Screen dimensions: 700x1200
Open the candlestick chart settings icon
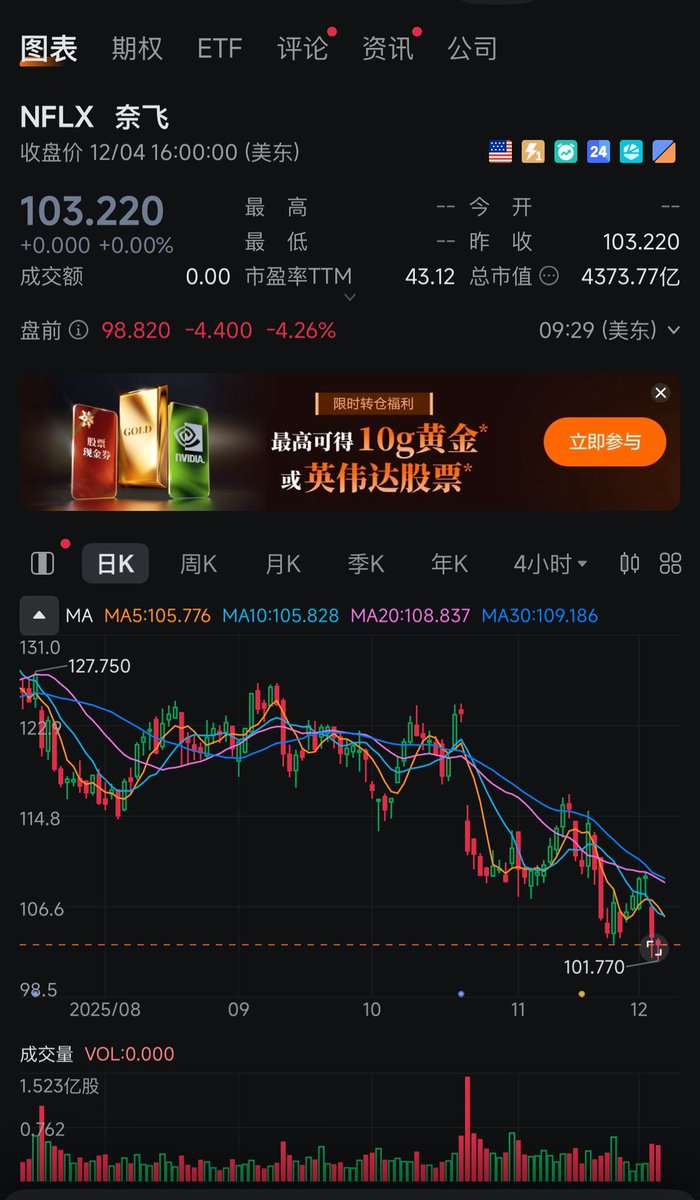[630, 563]
